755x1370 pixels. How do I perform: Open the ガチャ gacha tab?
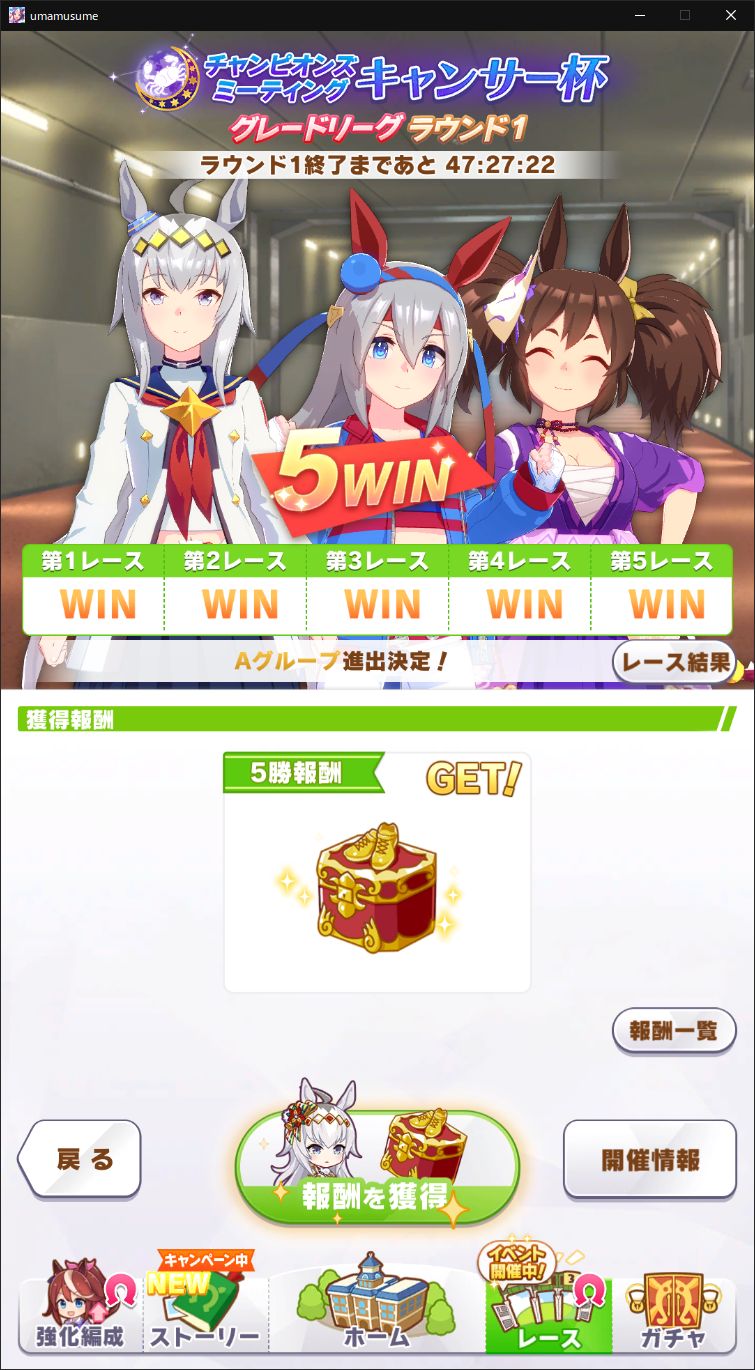[675, 1313]
